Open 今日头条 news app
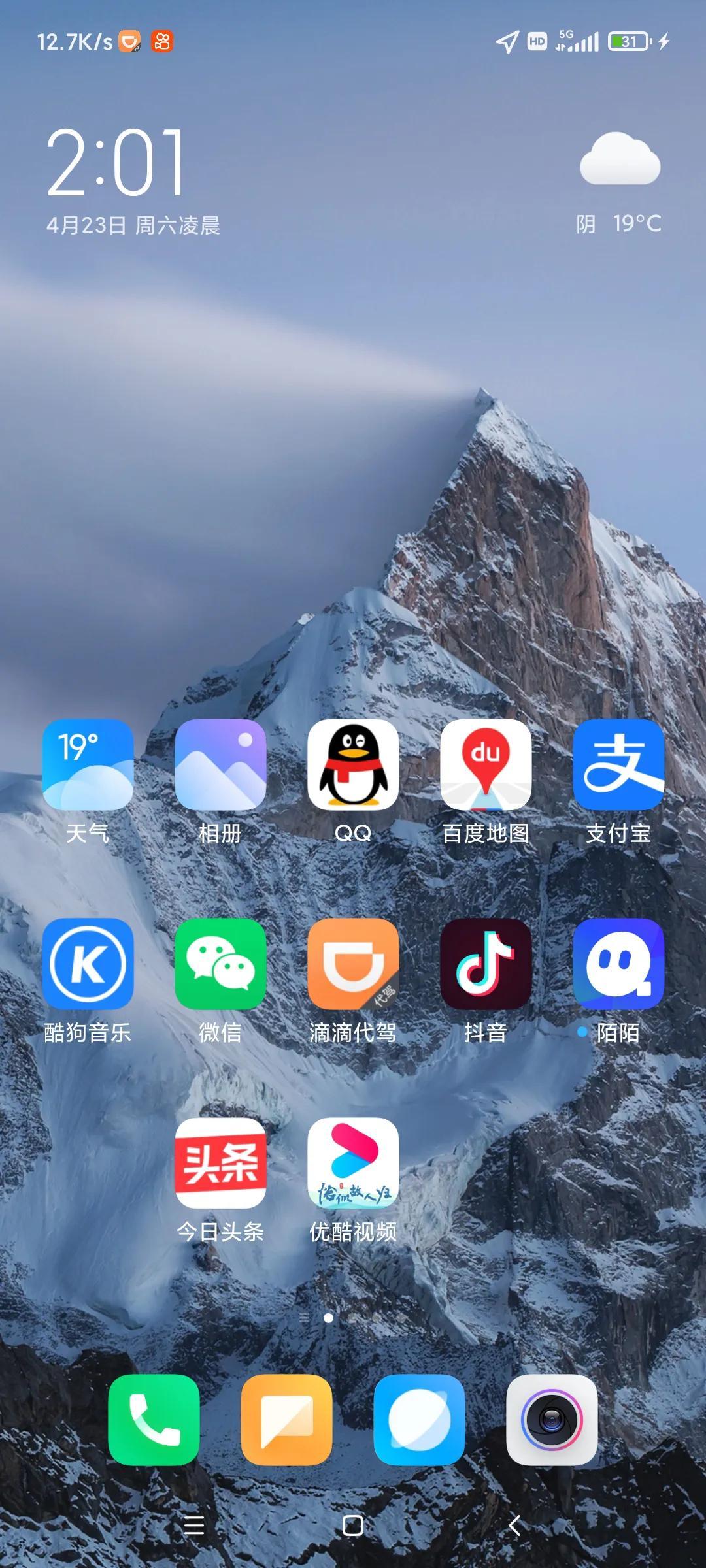The image size is (706, 1568). [x=220, y=1163]
